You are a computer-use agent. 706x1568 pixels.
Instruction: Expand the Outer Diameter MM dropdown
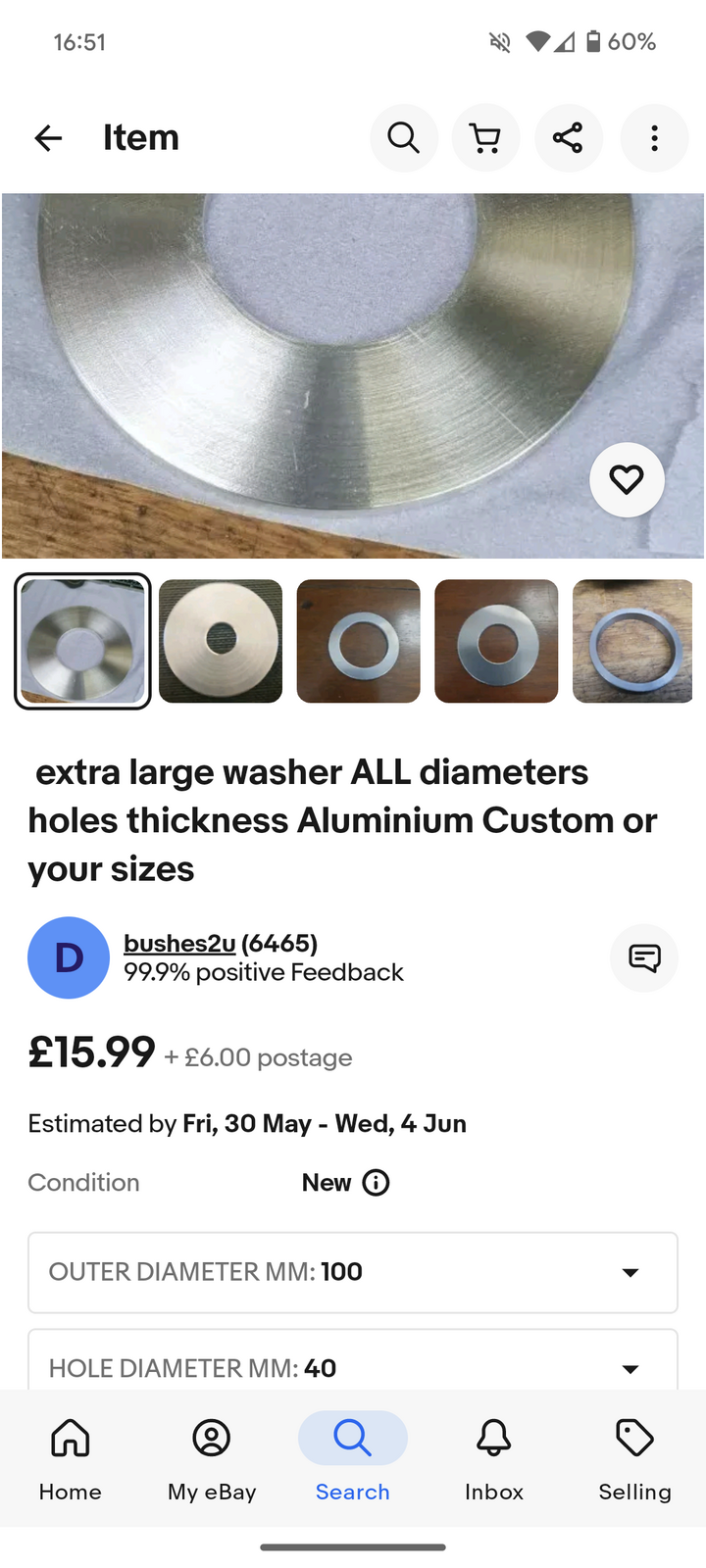(353, 1272)
